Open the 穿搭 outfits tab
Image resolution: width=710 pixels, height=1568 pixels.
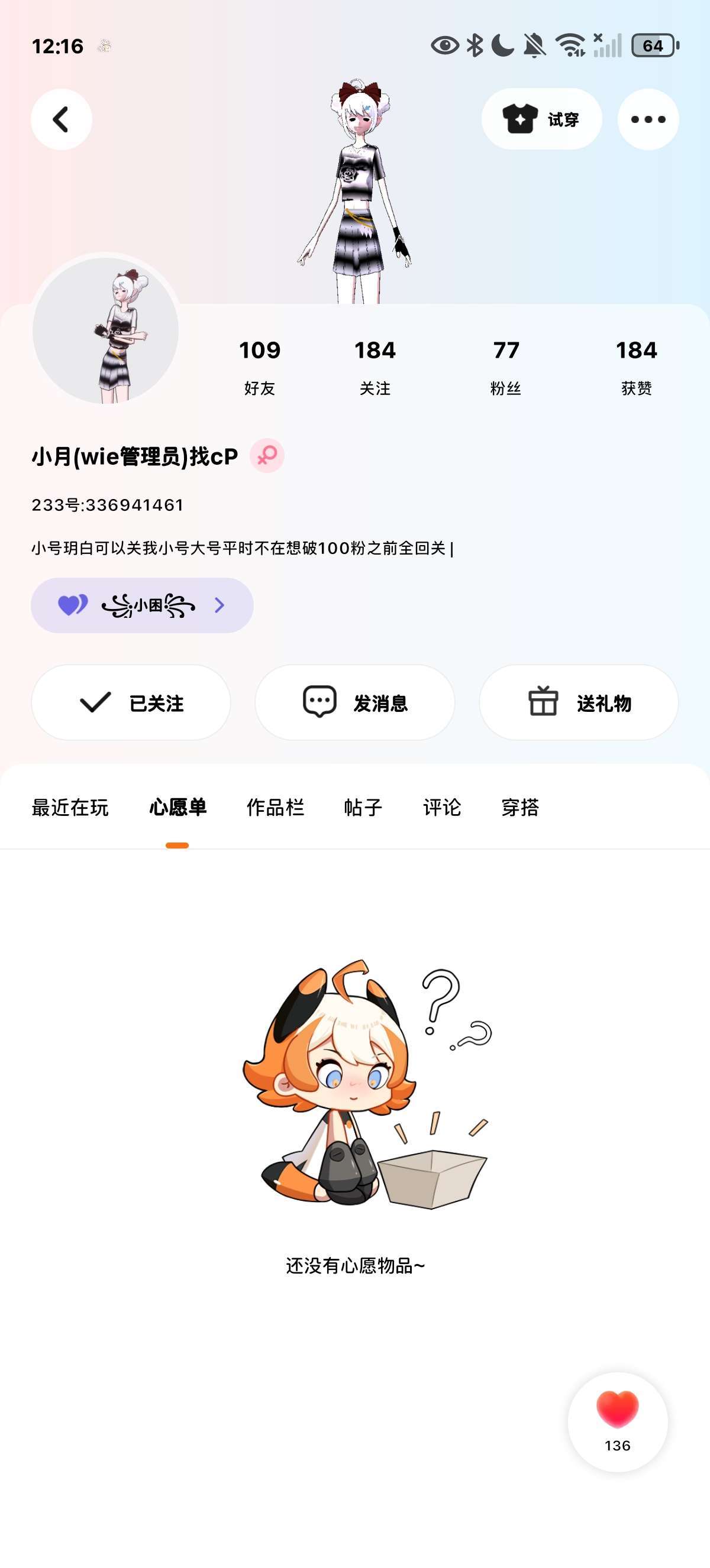(519, 807)
